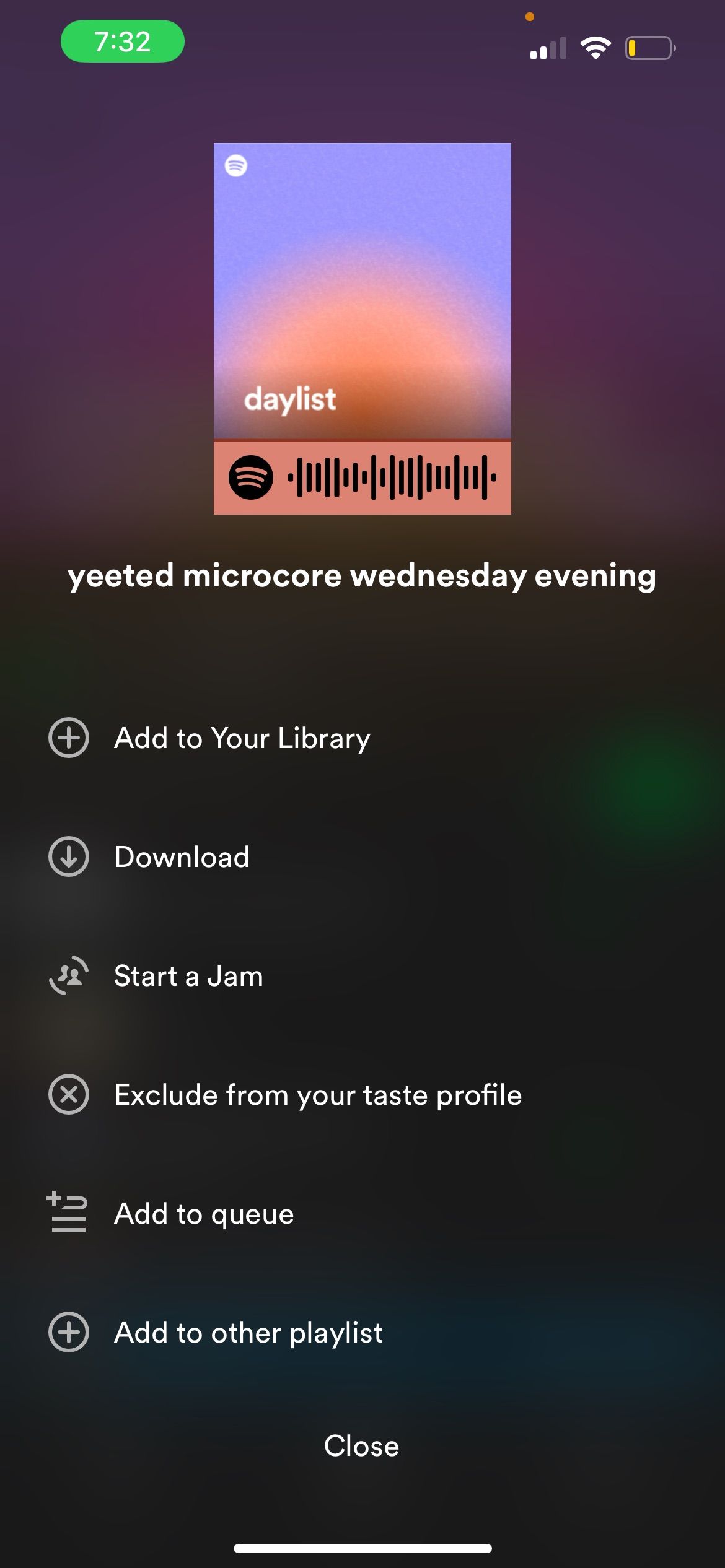
Task: Click the plus icon beside Add to other playlist
Action: click(x=68, y=1333)
